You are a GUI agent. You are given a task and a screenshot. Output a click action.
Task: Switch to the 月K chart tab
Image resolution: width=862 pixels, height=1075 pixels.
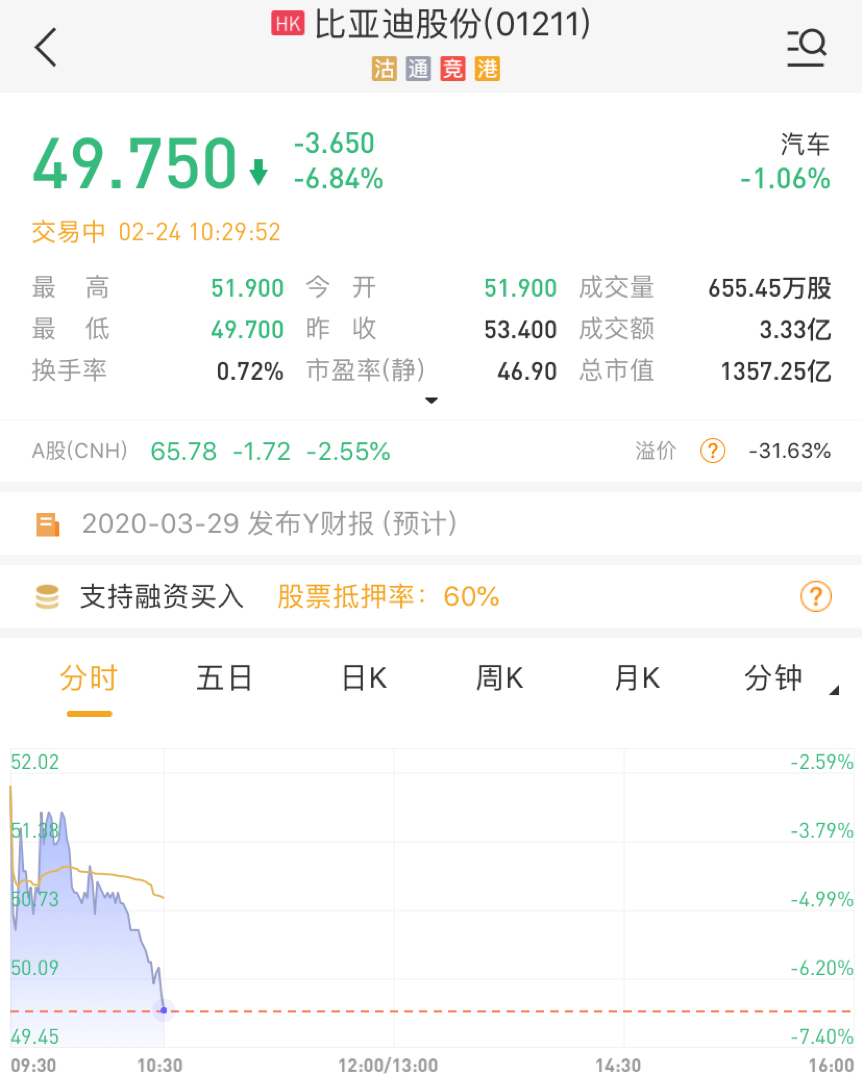pyautogui.click(x=637, y=678)
